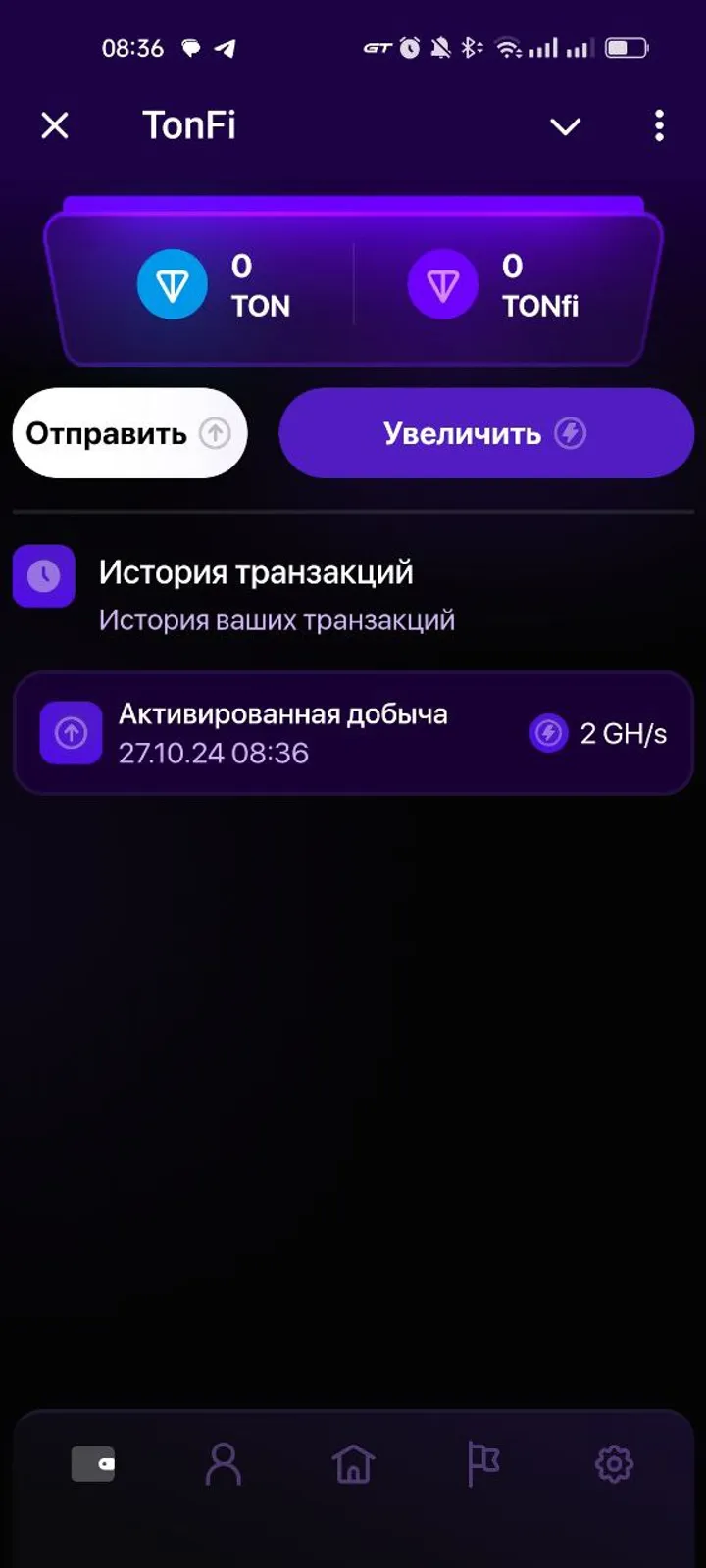The width and height of the screenshot is (706, 1568).
Task: Click the 2 GH/s mining rate indicator
Action: [x=623, y=732]
